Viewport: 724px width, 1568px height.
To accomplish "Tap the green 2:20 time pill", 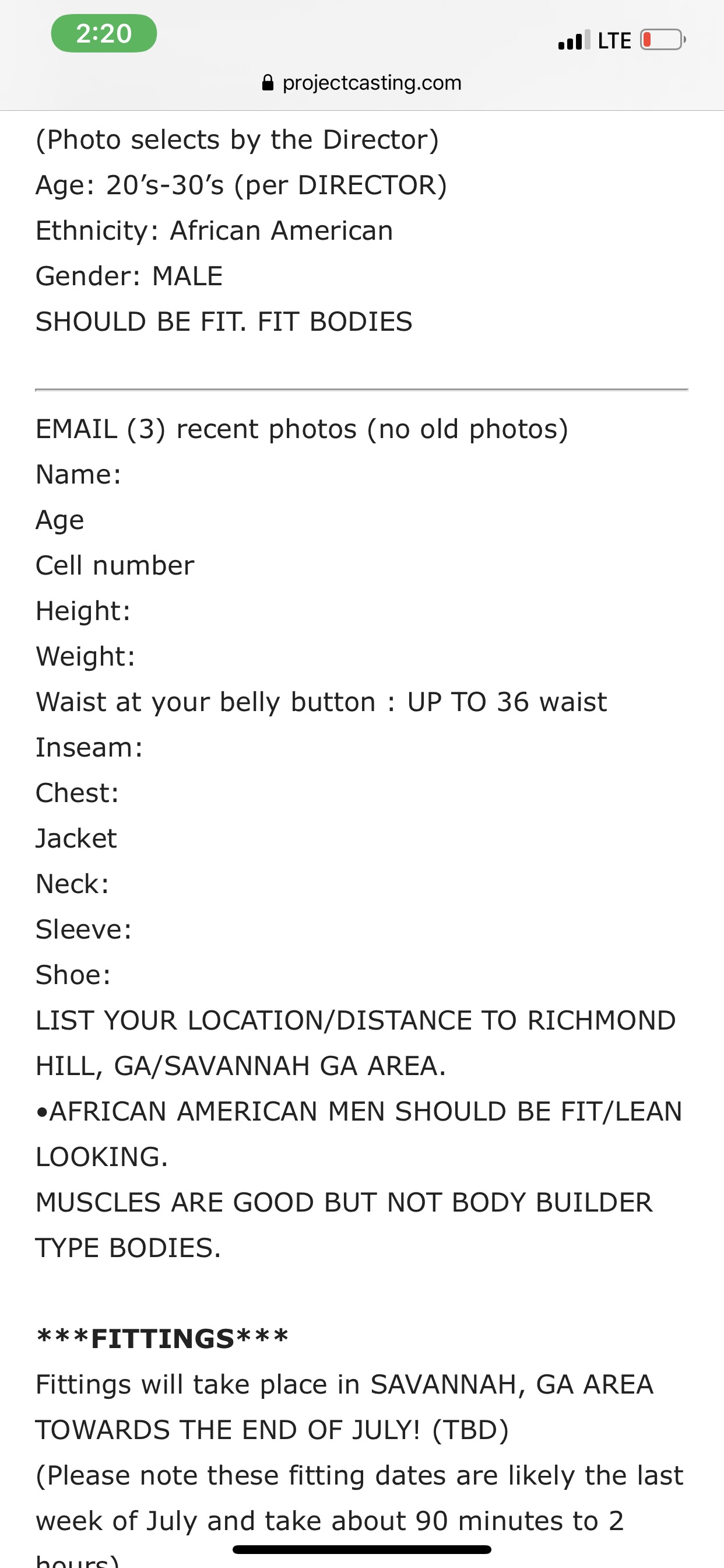I will coord(104,33).
